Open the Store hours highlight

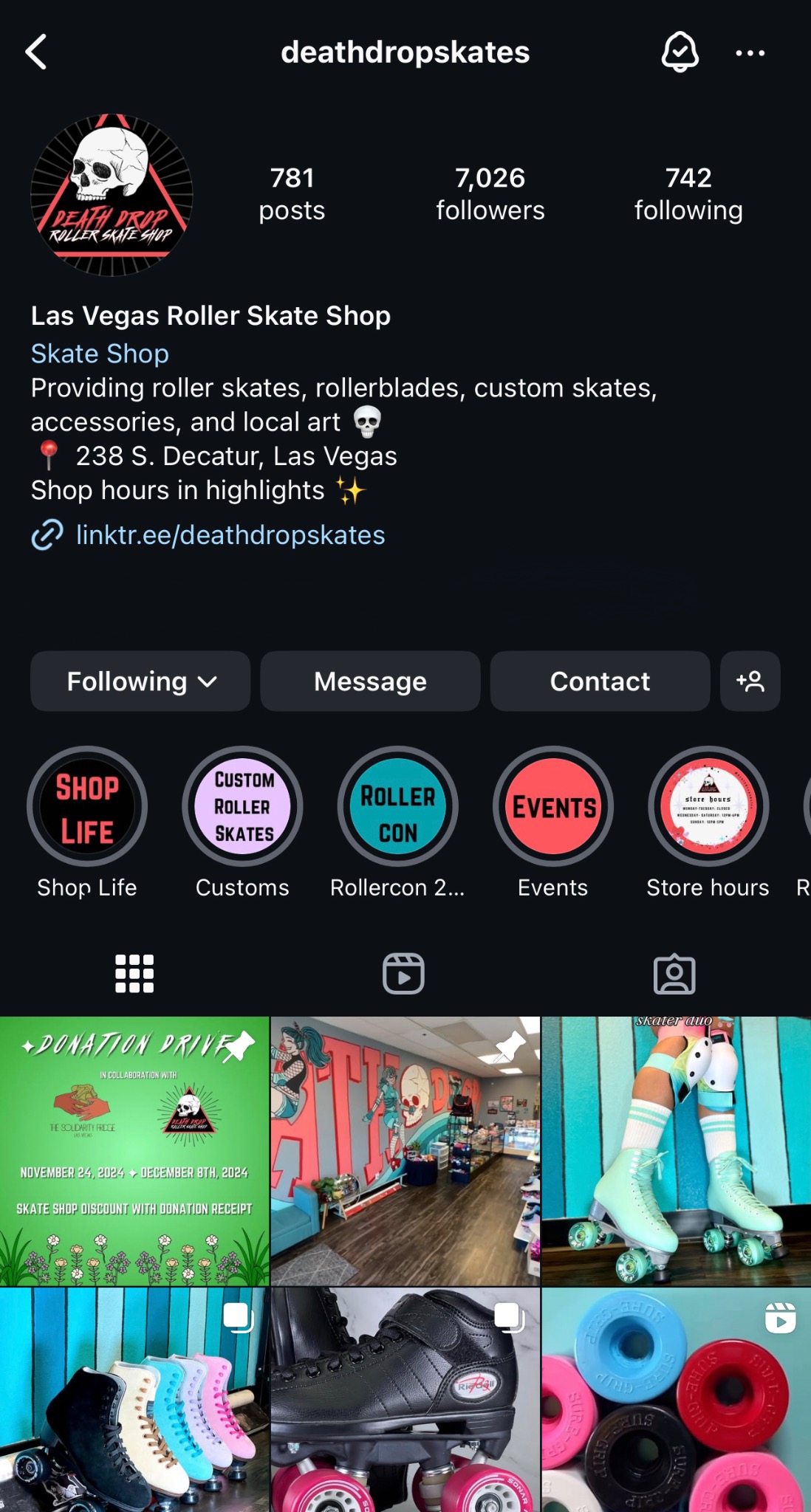[x=708, y=807]
